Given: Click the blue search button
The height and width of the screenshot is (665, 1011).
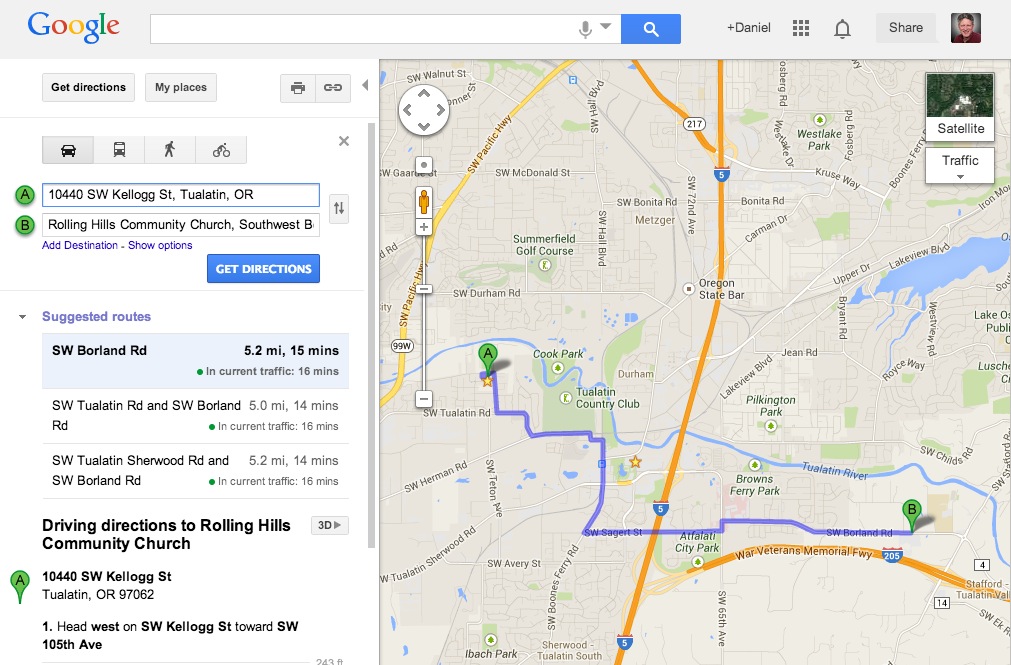Looking at the screenshot, I should 650,29.
